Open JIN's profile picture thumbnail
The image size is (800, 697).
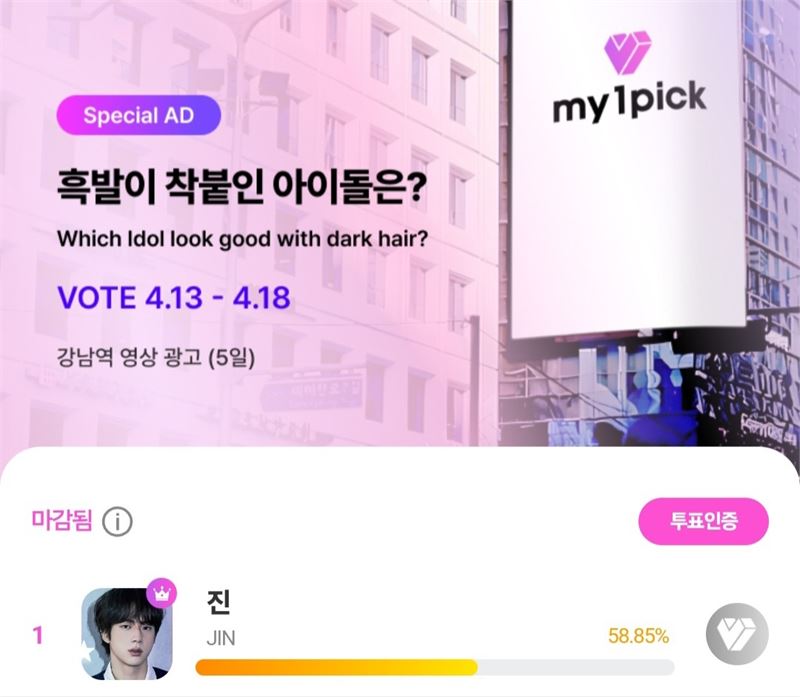pyautogui.click(x=126, y=632)
